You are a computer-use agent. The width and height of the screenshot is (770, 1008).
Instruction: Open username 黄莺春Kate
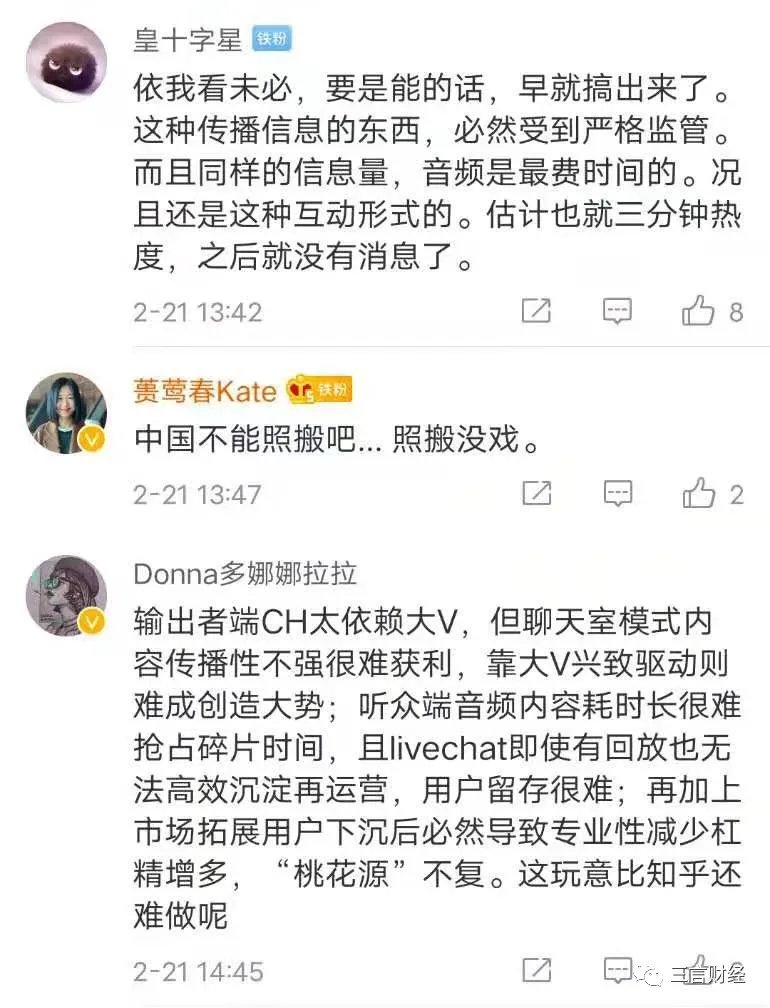204,390
